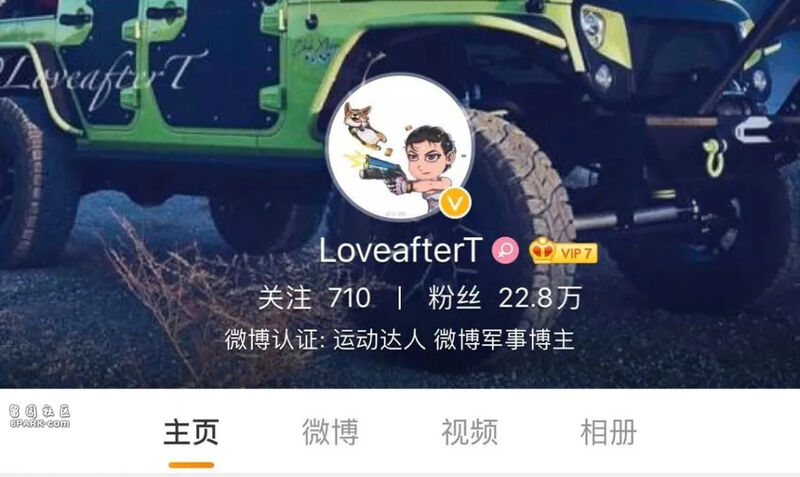Switch to the 视频 tab
Viewport: 800px width, 477px height.
(x=469, y=432)
